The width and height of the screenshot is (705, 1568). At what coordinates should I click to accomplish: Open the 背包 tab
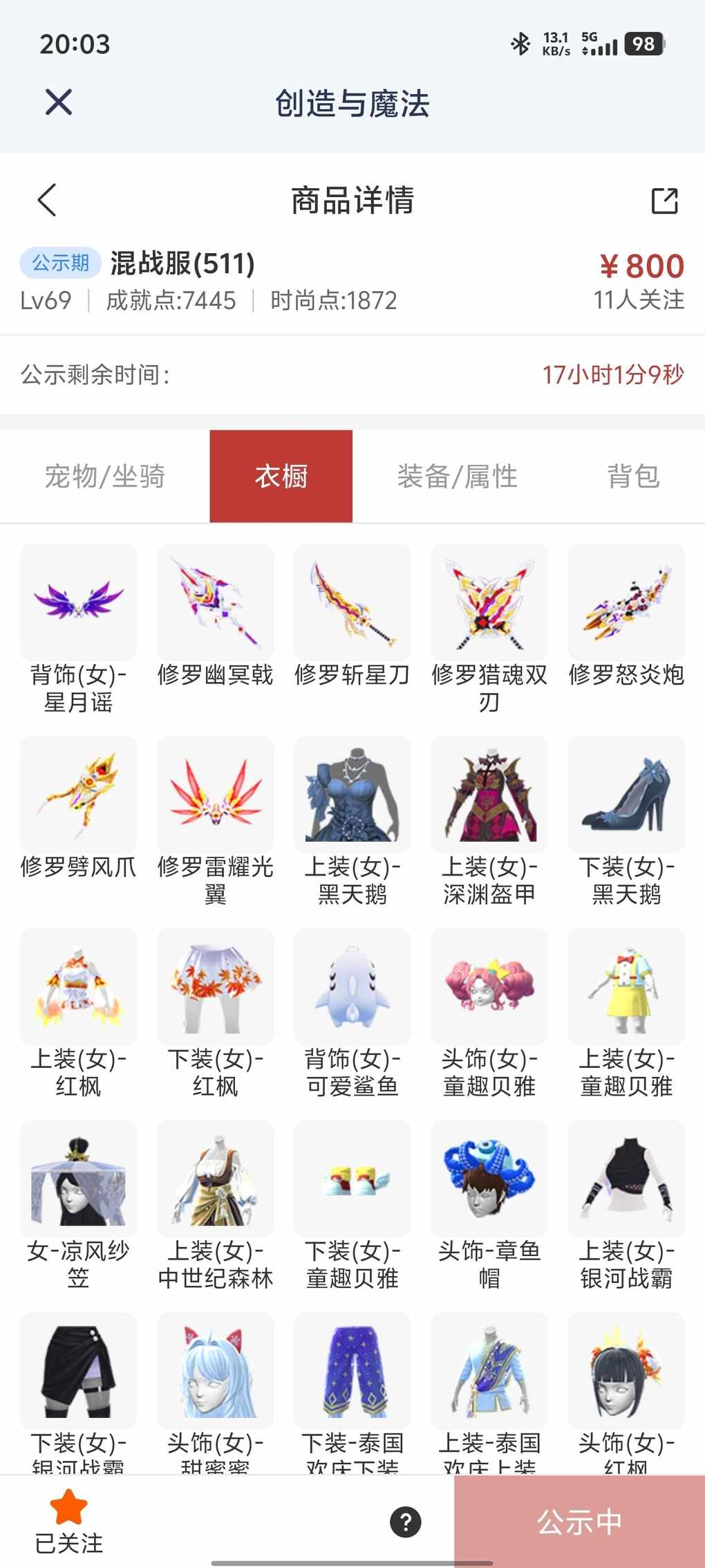tap(633, 477)
